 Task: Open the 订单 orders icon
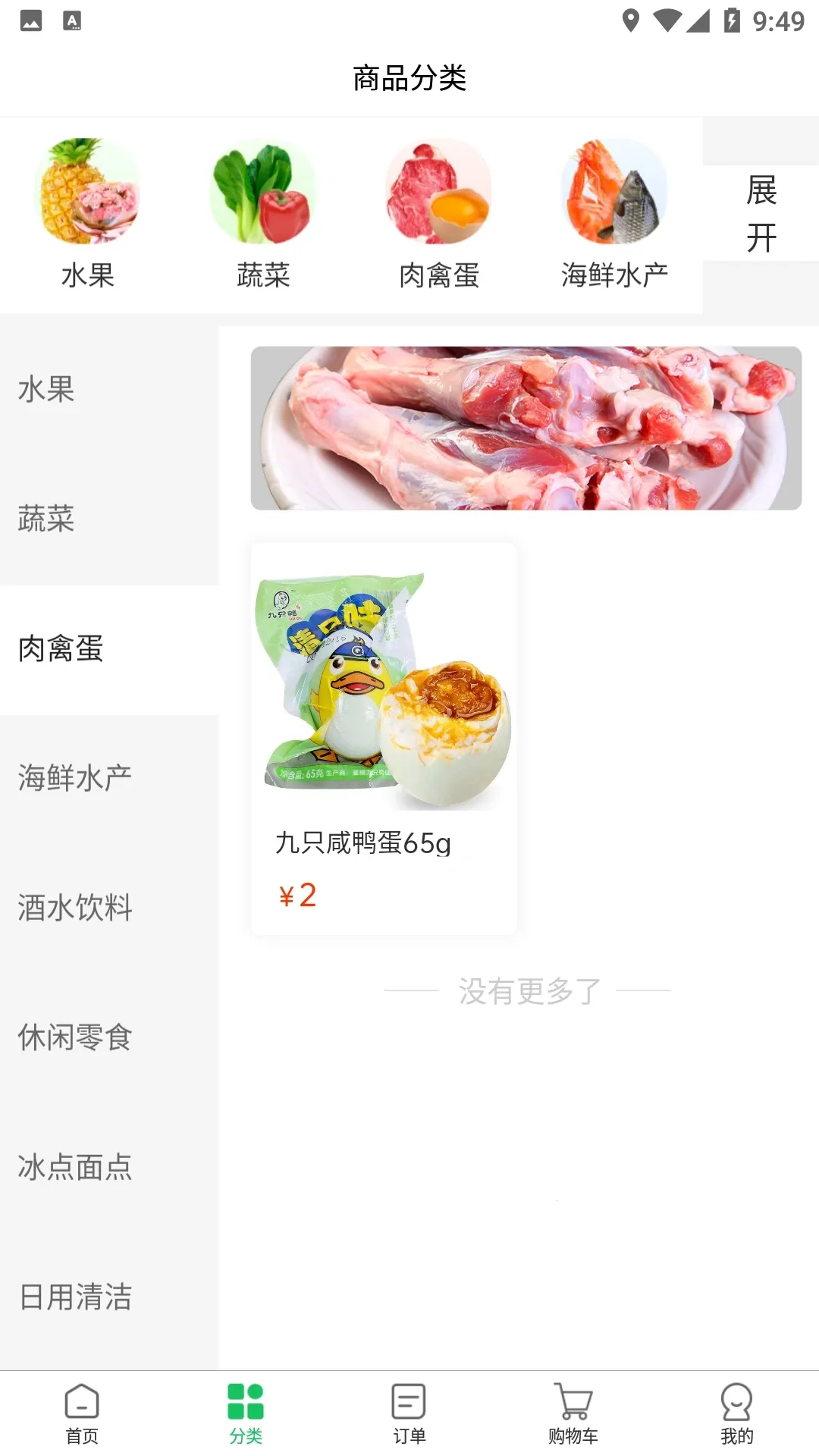[x=409, y=1410]
